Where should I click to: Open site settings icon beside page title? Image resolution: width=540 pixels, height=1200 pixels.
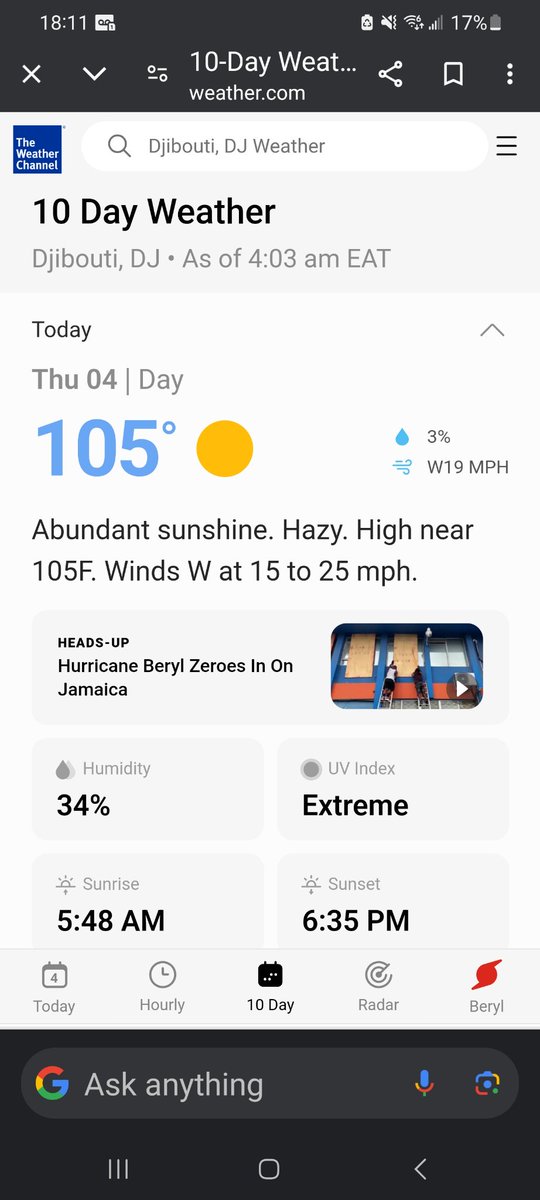(157, 74)
